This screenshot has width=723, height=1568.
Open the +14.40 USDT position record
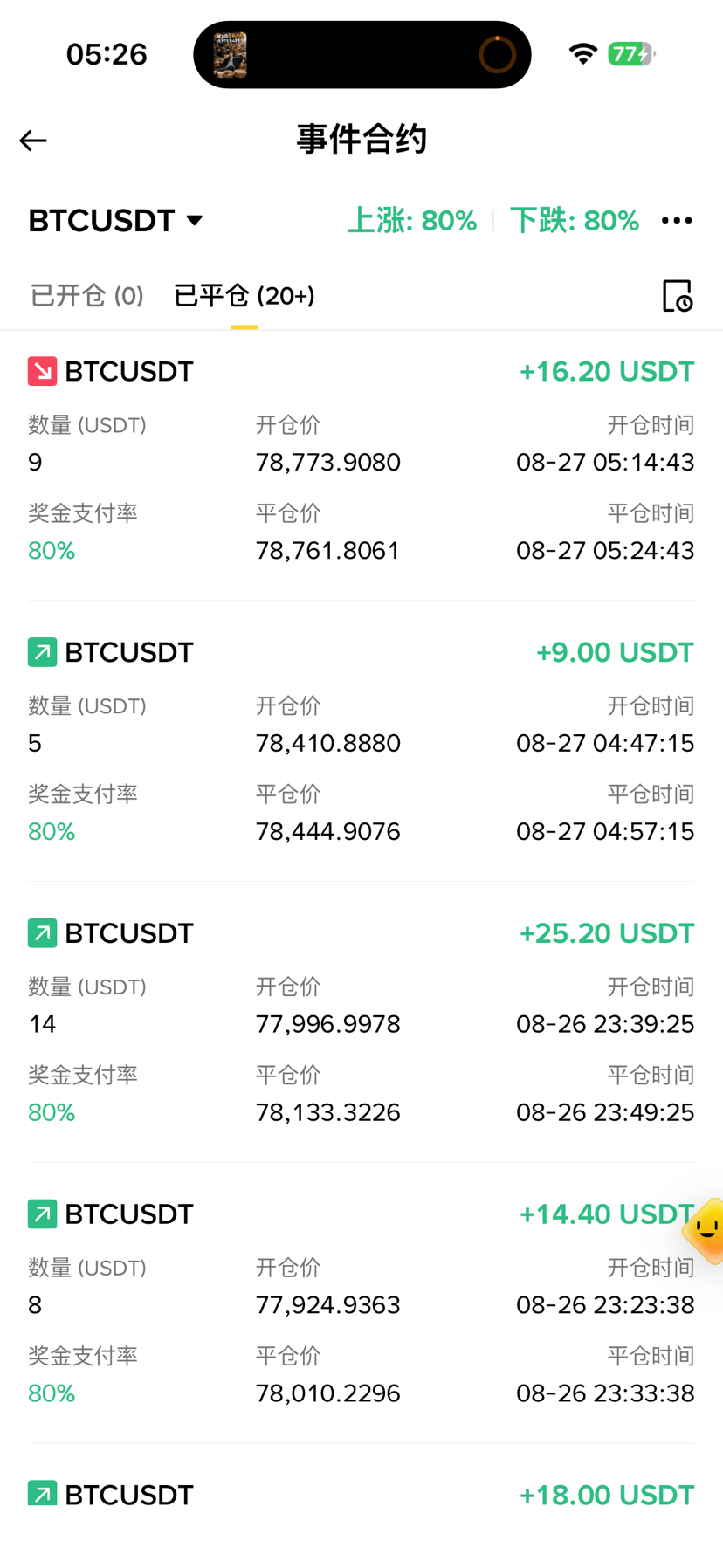pyautogui.click(x=361, y=1303)
